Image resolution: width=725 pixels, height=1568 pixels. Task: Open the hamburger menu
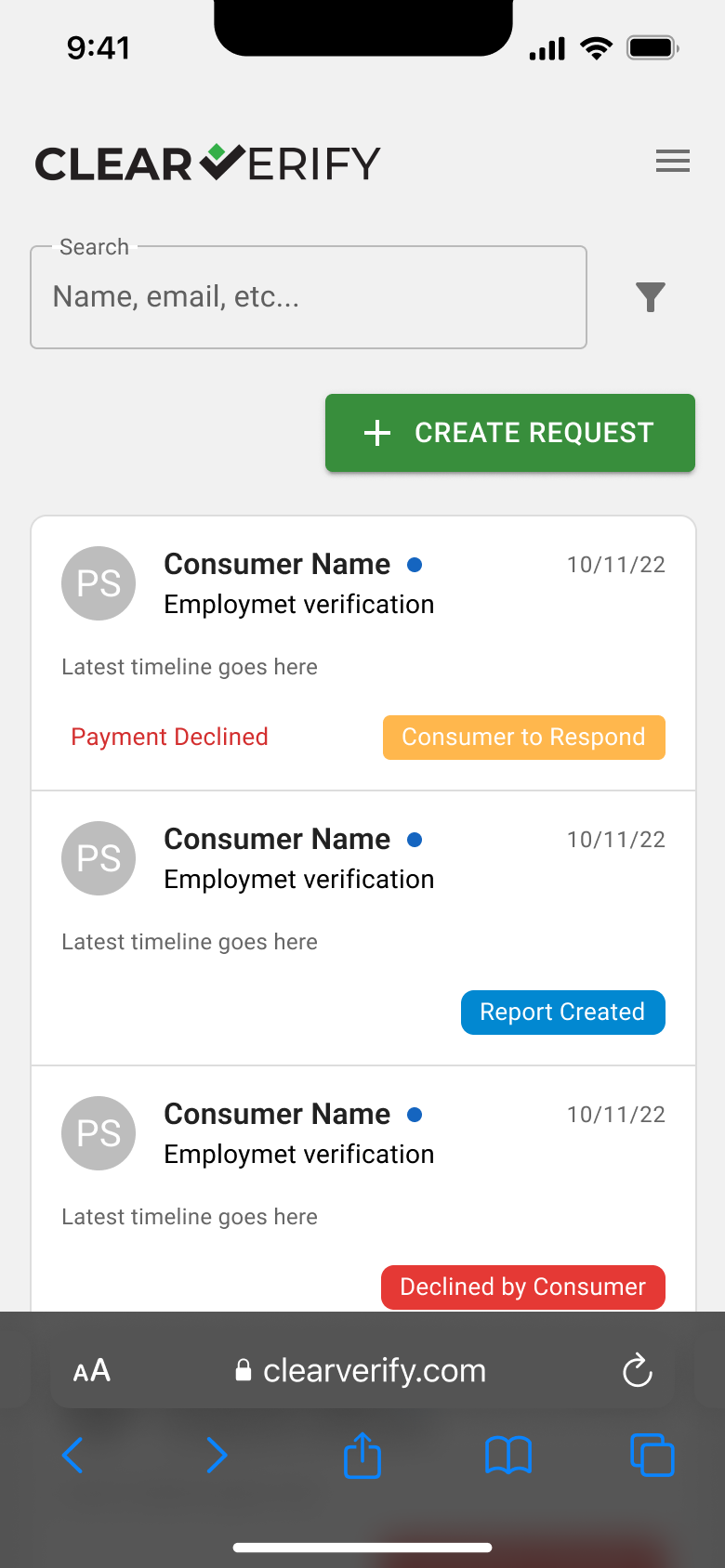(x=672, y=162)
